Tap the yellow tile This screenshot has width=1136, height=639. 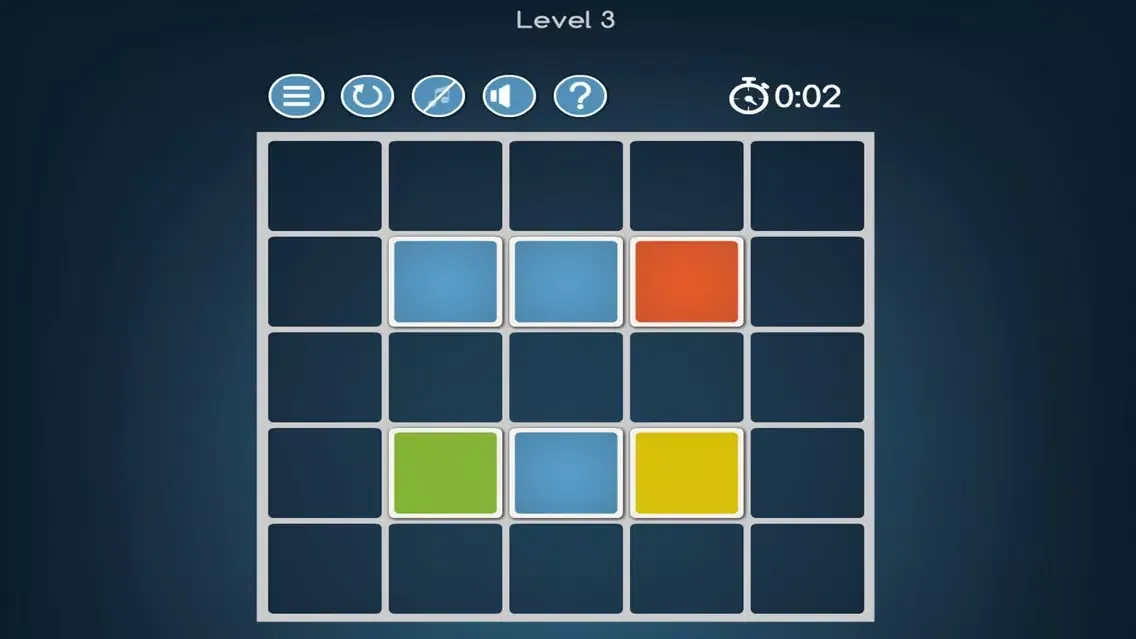pos(686,473)
